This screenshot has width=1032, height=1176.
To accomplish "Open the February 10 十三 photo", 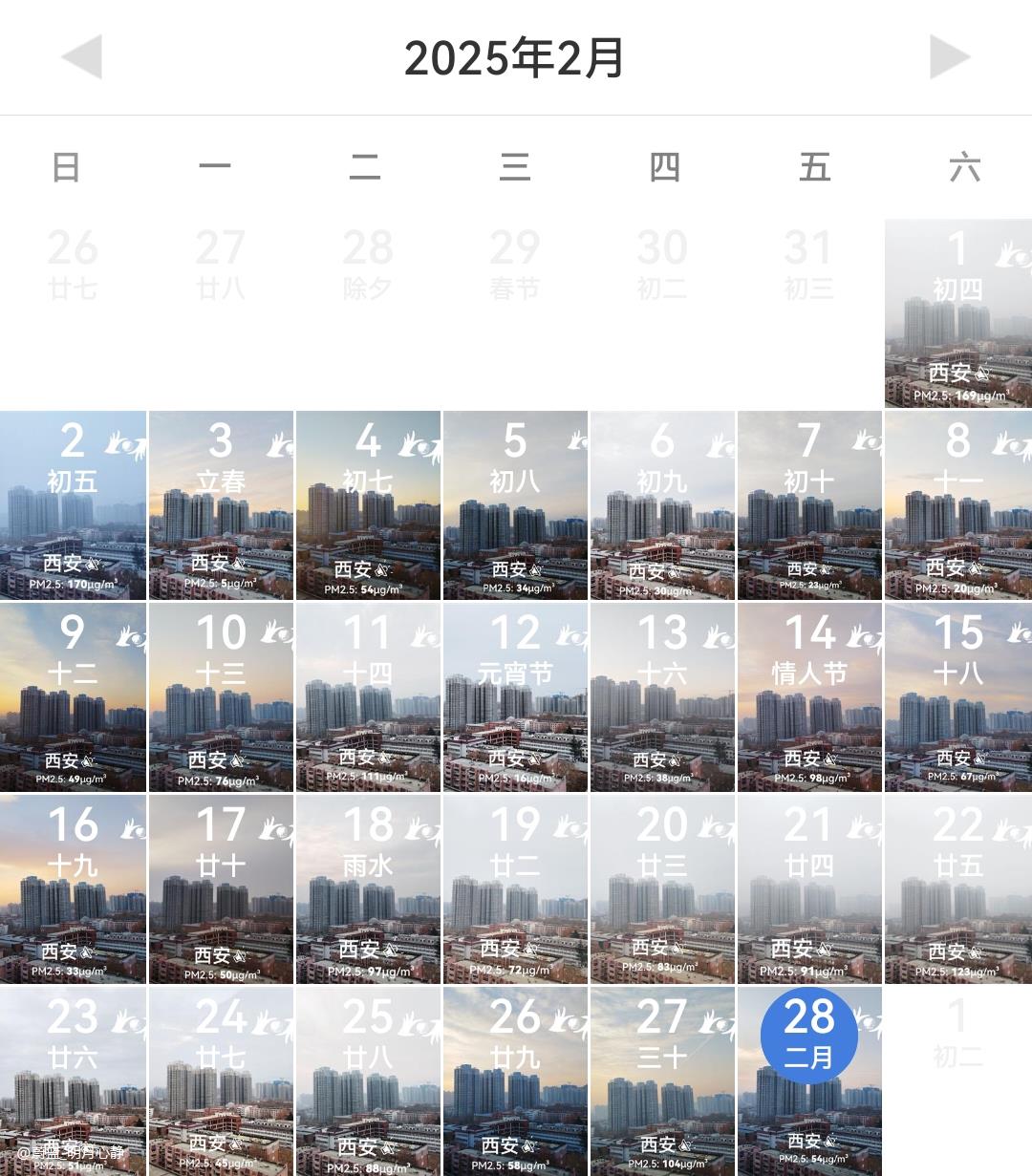I will coord(221,696).
